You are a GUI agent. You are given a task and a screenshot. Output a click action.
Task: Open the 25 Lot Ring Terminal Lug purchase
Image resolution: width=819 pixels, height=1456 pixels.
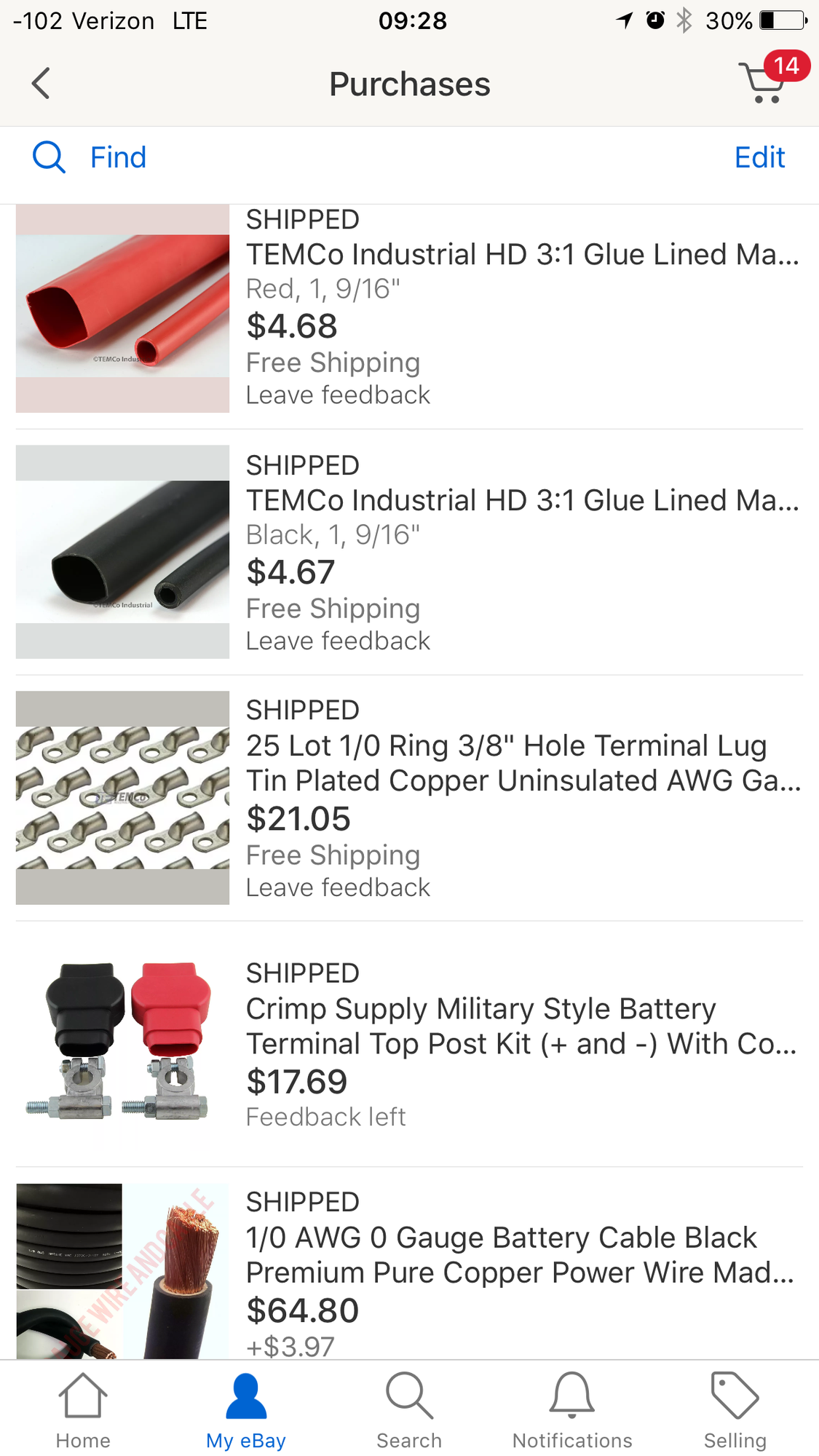(521, 762)
